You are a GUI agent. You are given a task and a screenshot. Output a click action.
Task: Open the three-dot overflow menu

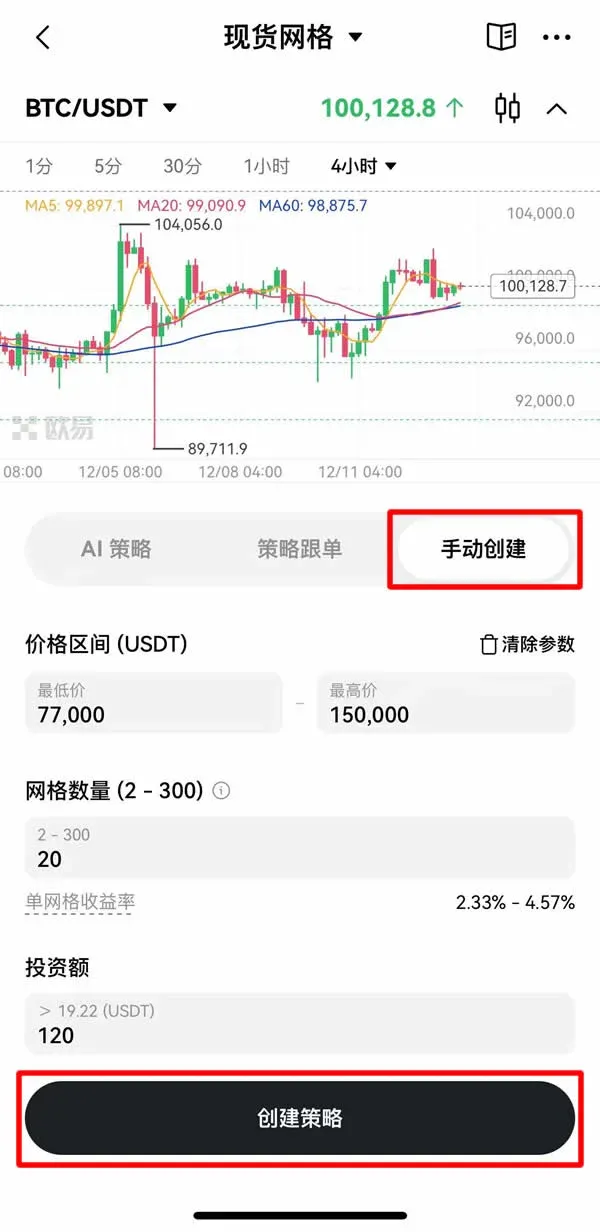click(556, 38)
